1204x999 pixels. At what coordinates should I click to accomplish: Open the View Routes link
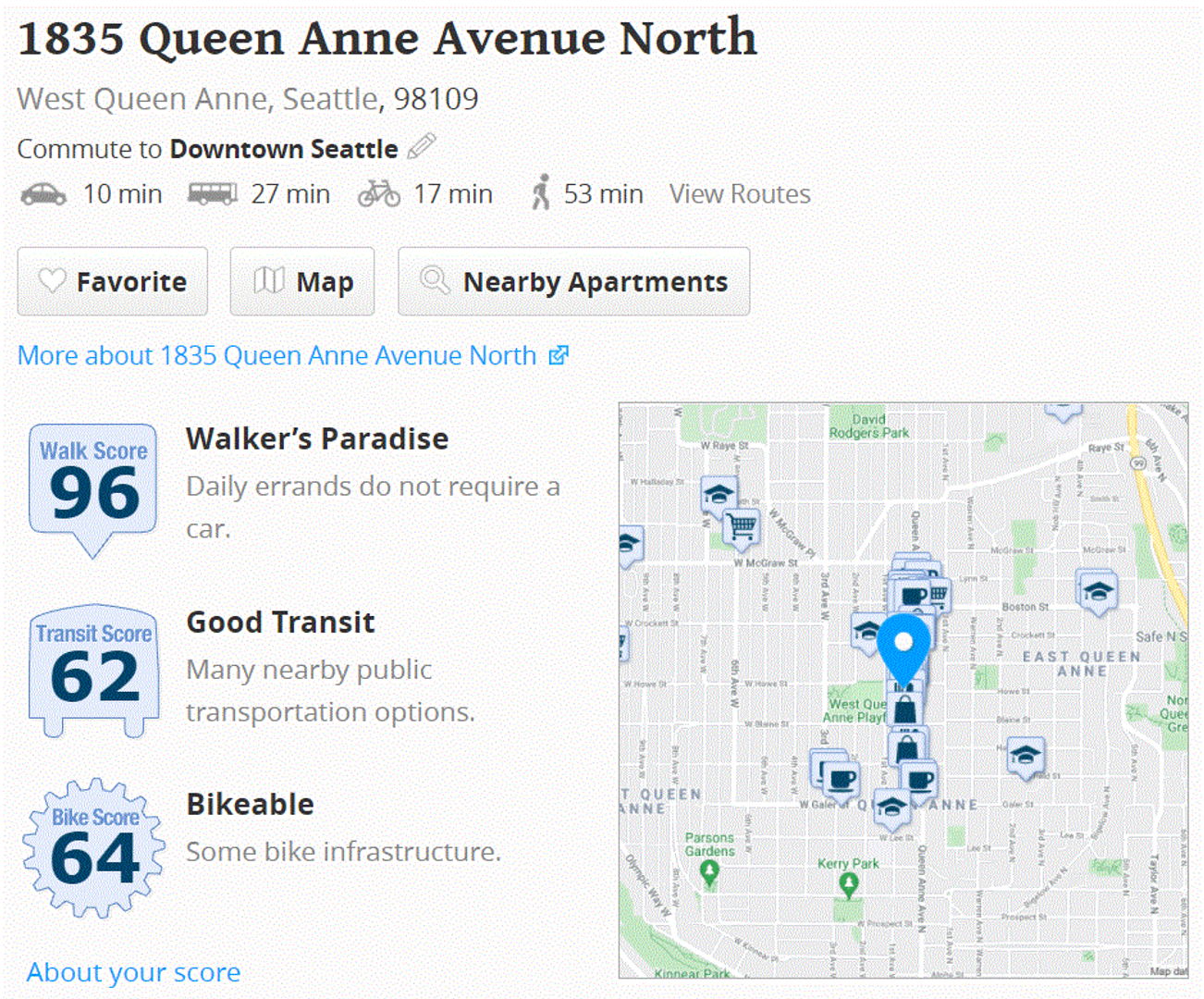coord(739,194)
